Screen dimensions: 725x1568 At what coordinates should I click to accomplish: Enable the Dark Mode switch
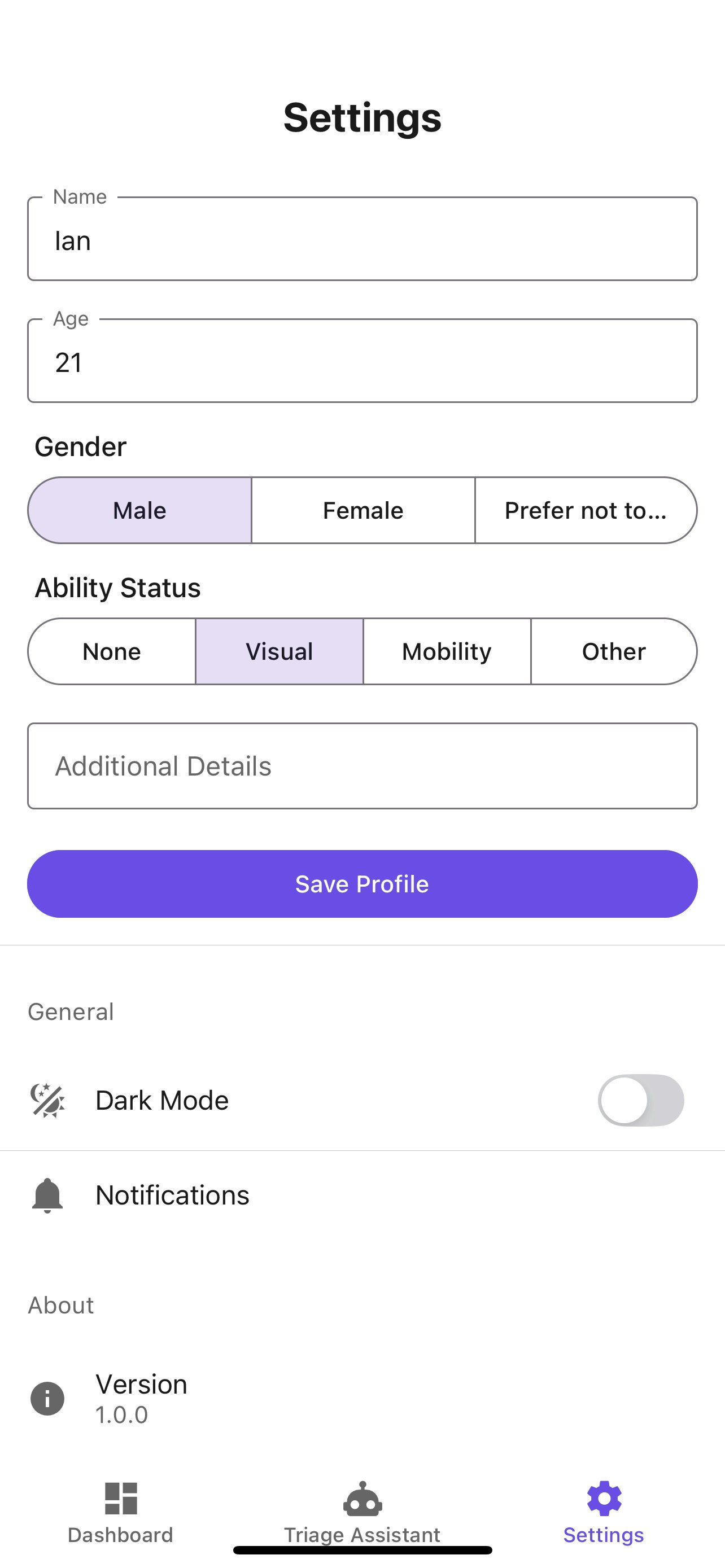click(x=640, y=1100)
